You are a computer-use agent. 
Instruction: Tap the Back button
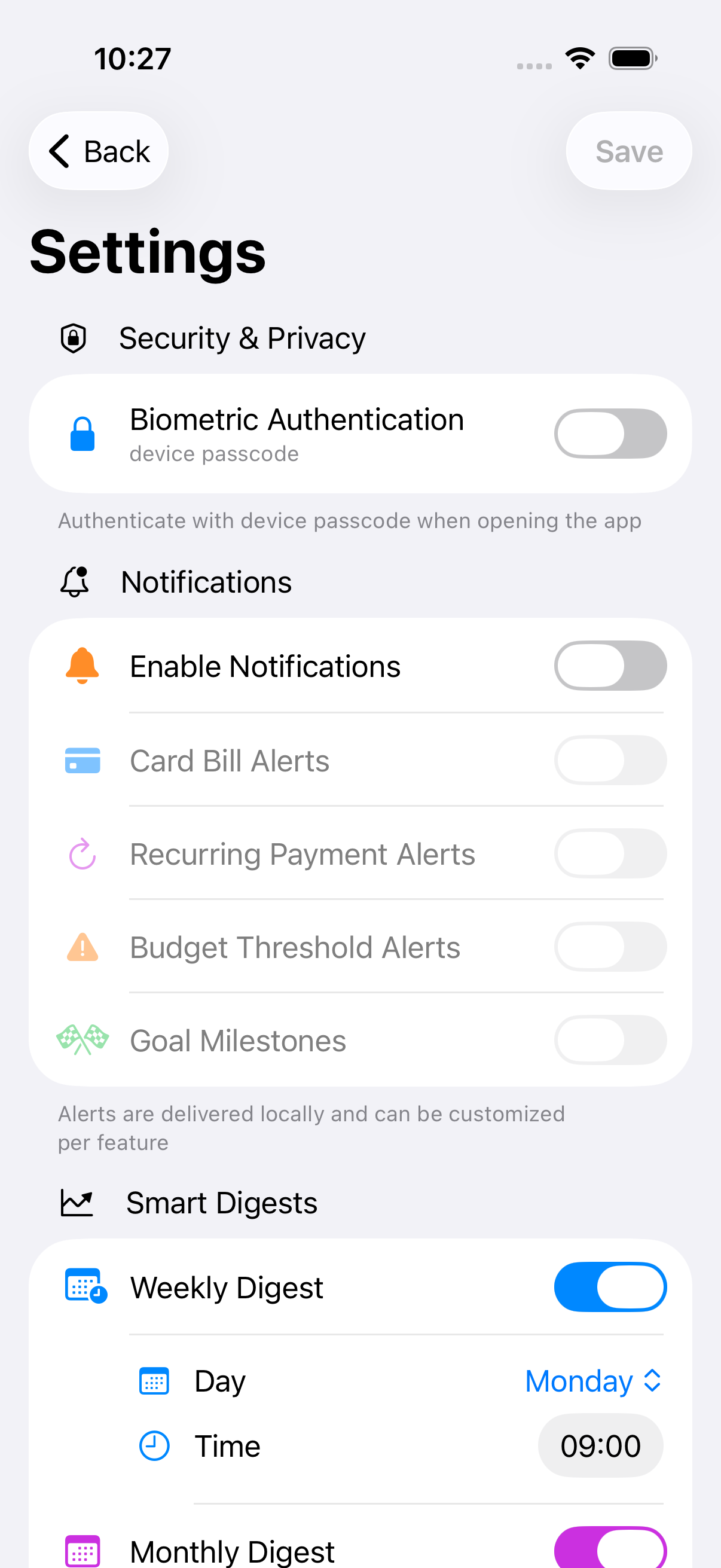99,151
